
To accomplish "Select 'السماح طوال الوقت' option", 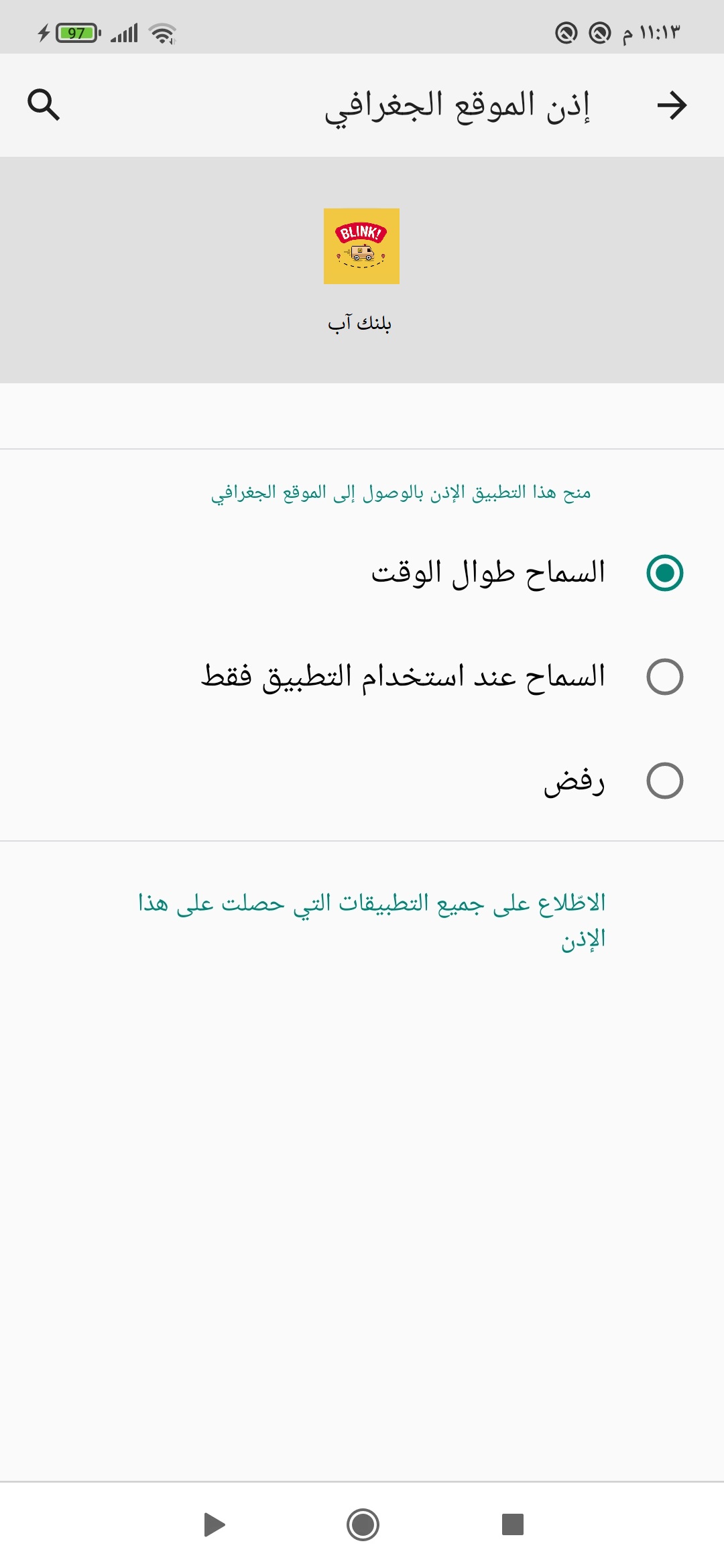I will [362, 573].
